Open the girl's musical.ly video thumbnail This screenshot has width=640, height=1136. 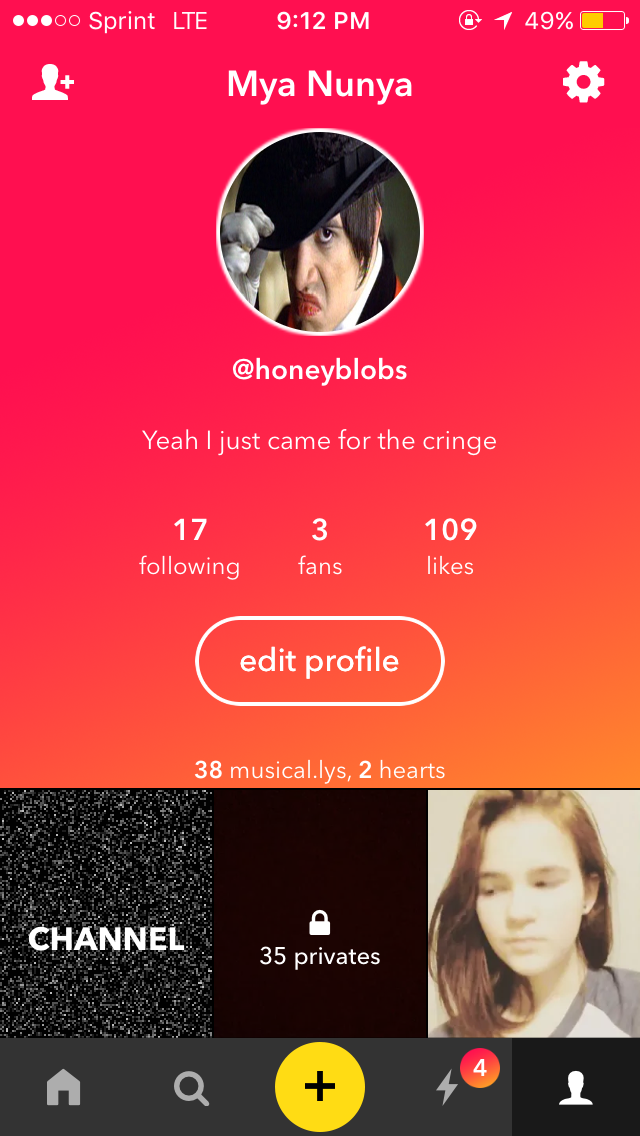point(534,913)
